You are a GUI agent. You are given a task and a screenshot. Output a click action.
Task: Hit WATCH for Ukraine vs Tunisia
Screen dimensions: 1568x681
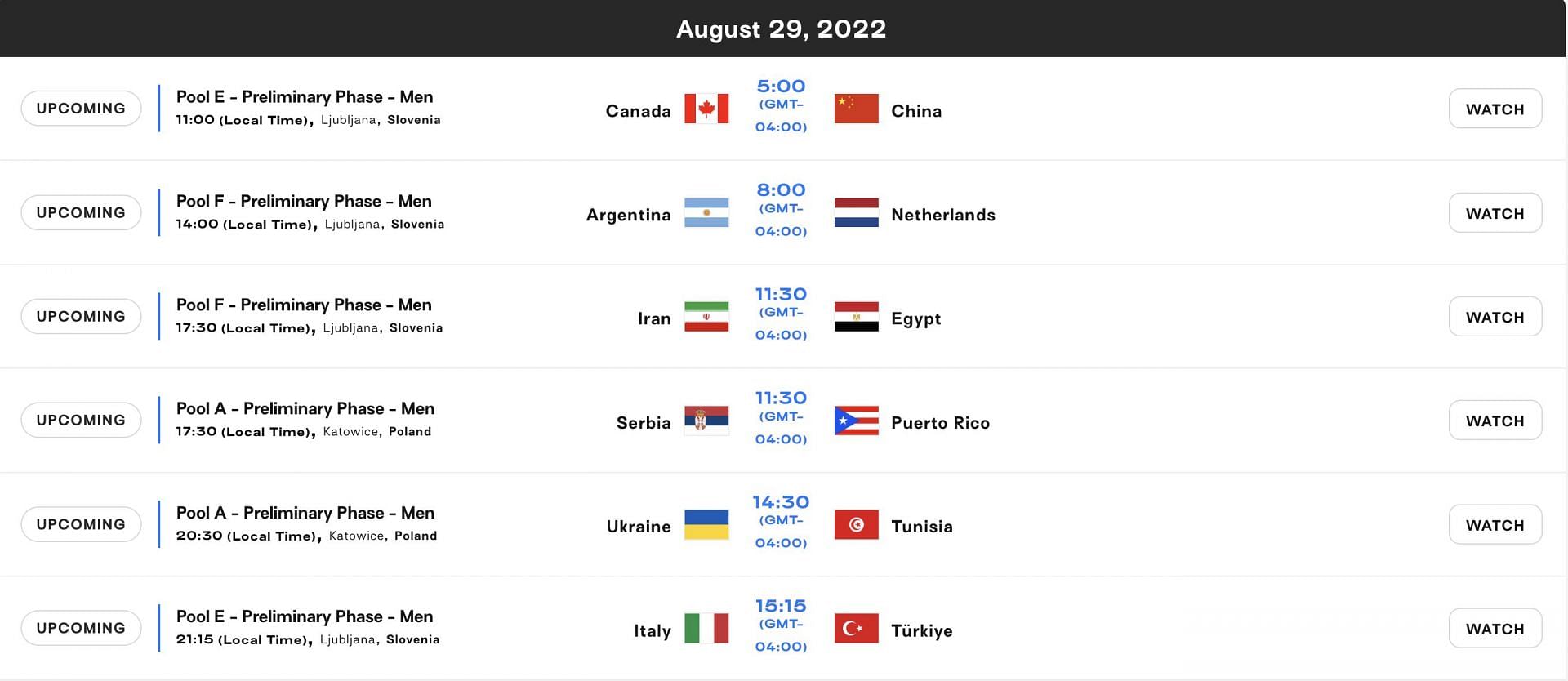(1494, 525)
